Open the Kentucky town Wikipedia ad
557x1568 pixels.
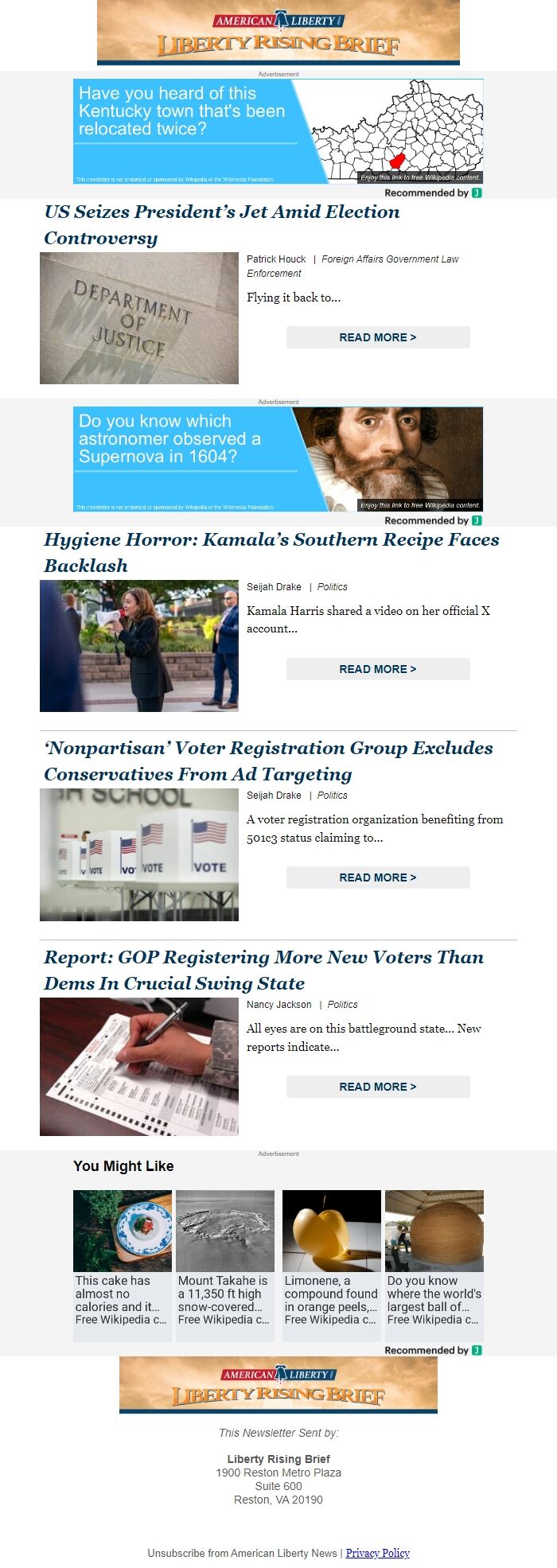[278, 131]
